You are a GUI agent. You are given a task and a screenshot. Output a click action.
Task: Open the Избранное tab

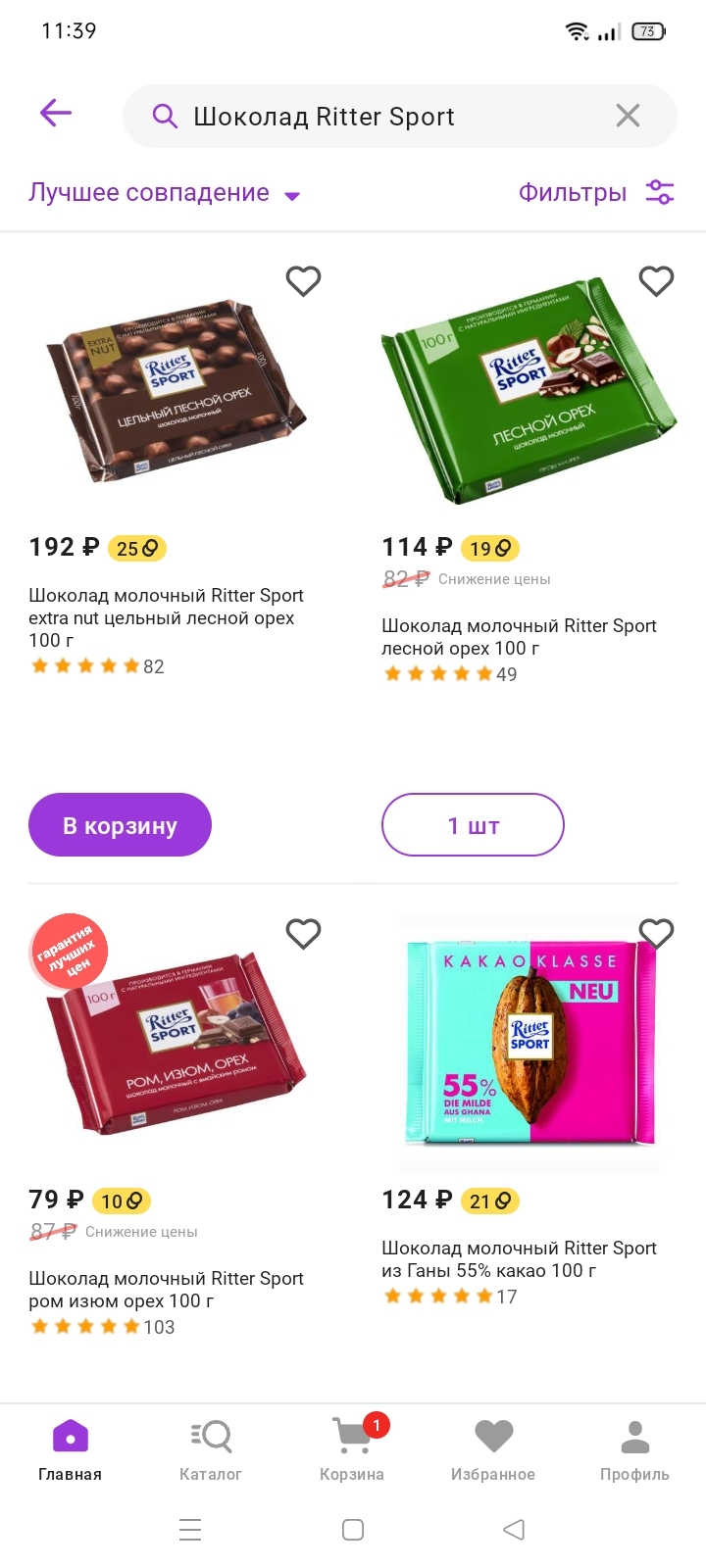(493, 1450)
